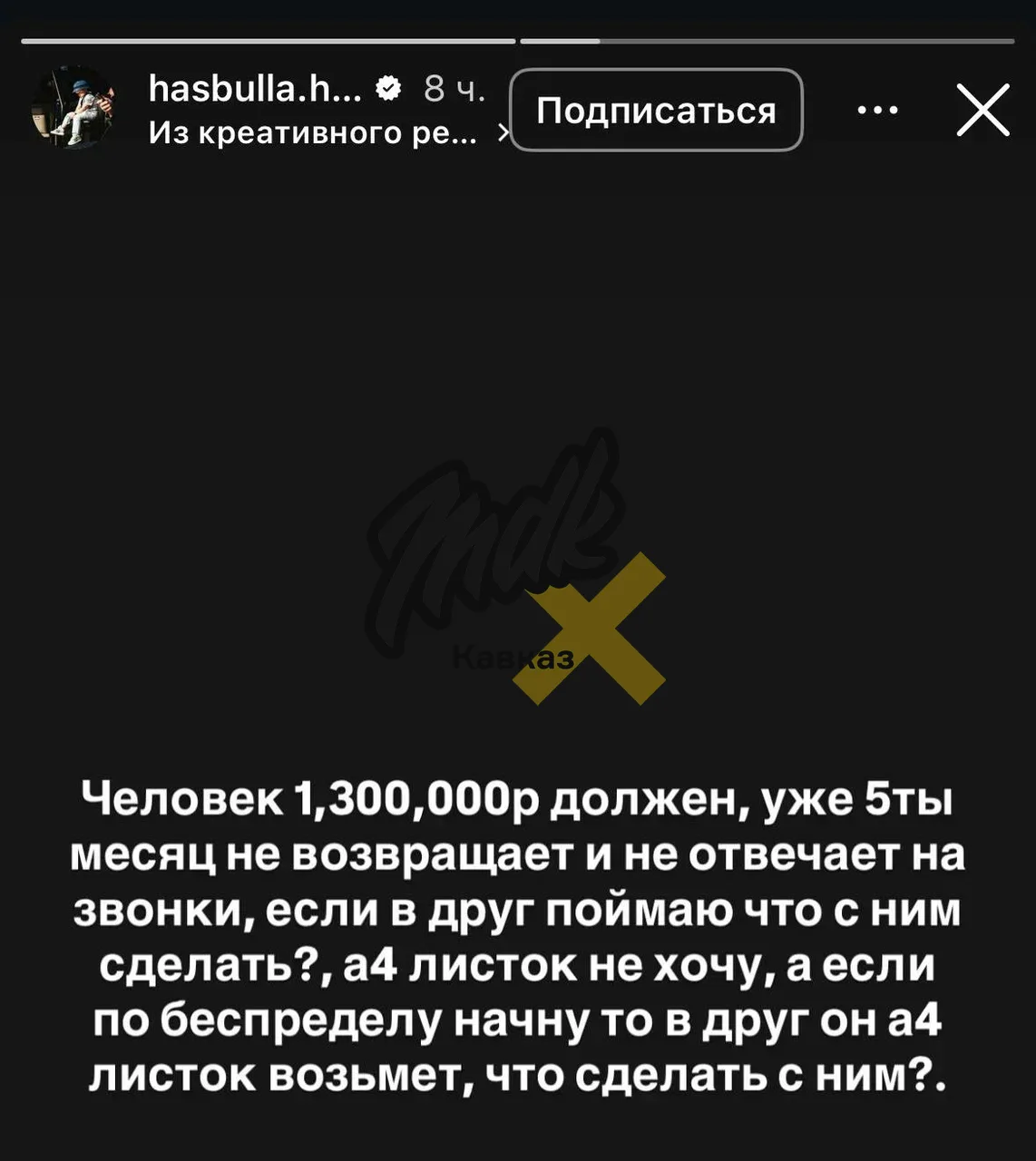Open hasbulla's profile picture
Image resolution: width=1036 pixels, height=1161 pixels.
tap(73, 107)
